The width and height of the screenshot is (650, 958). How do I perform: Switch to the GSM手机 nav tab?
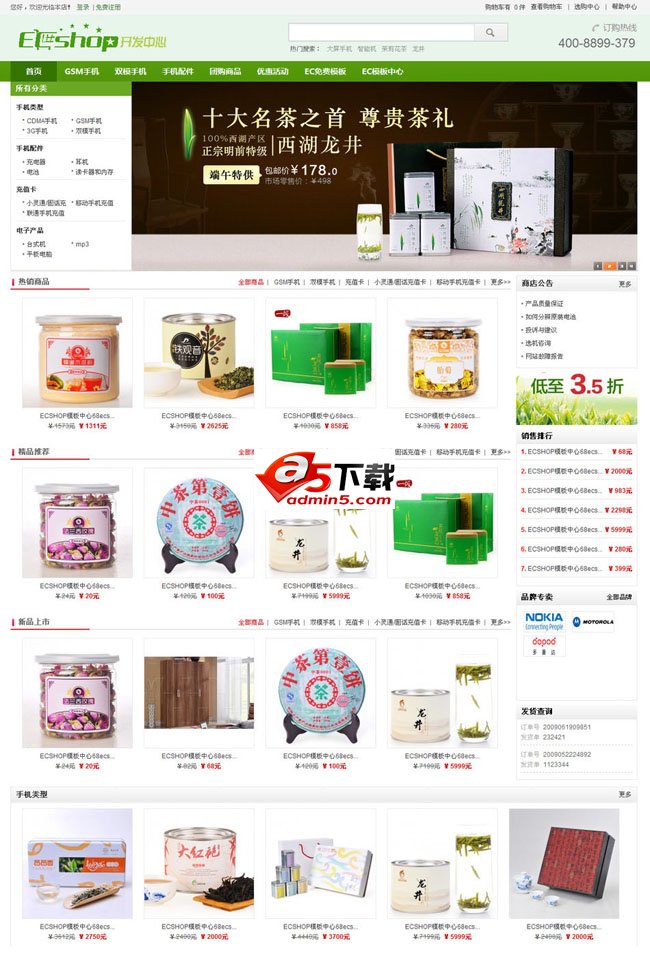[82, 72]
